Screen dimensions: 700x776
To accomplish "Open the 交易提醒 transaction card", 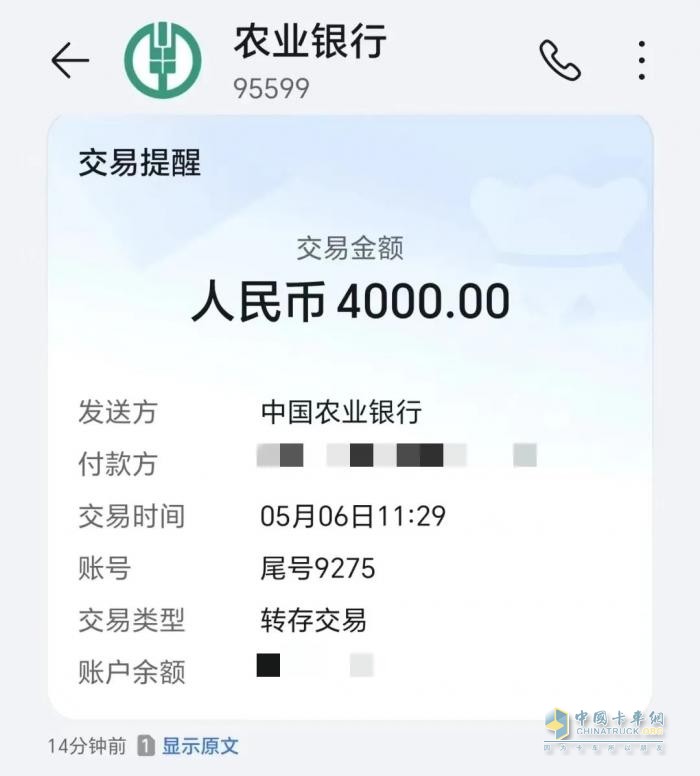I will [350, 415].
